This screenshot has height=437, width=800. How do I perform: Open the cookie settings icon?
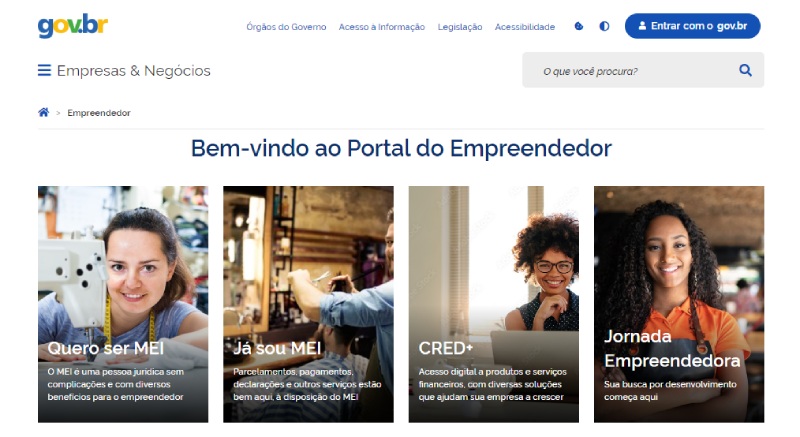[579, 27]
